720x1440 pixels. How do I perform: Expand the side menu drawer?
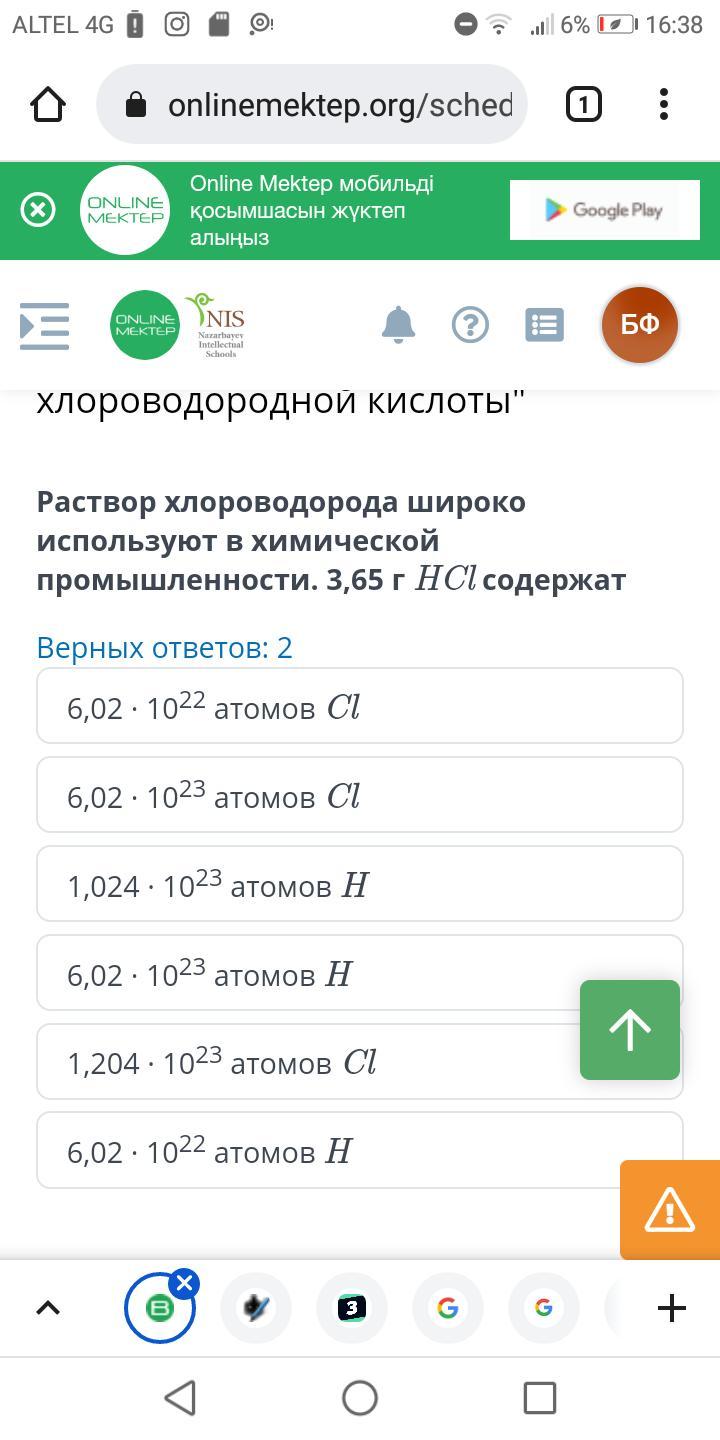[45, 326]
